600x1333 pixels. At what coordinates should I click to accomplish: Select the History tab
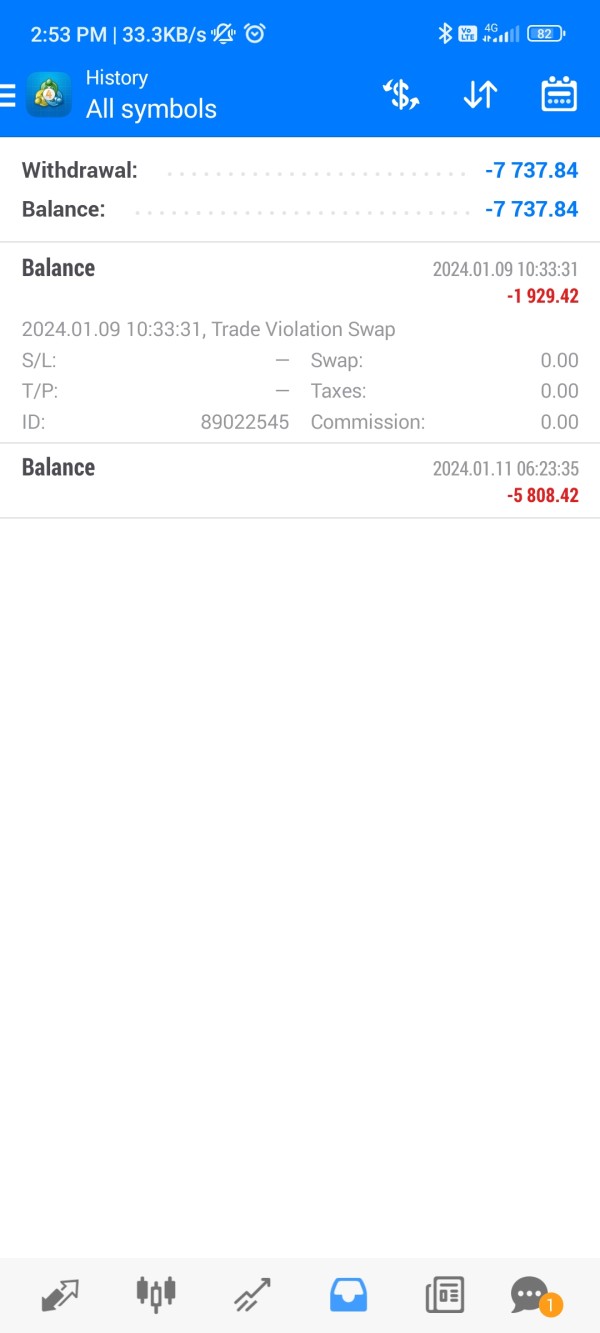[x=348, y=1295]
